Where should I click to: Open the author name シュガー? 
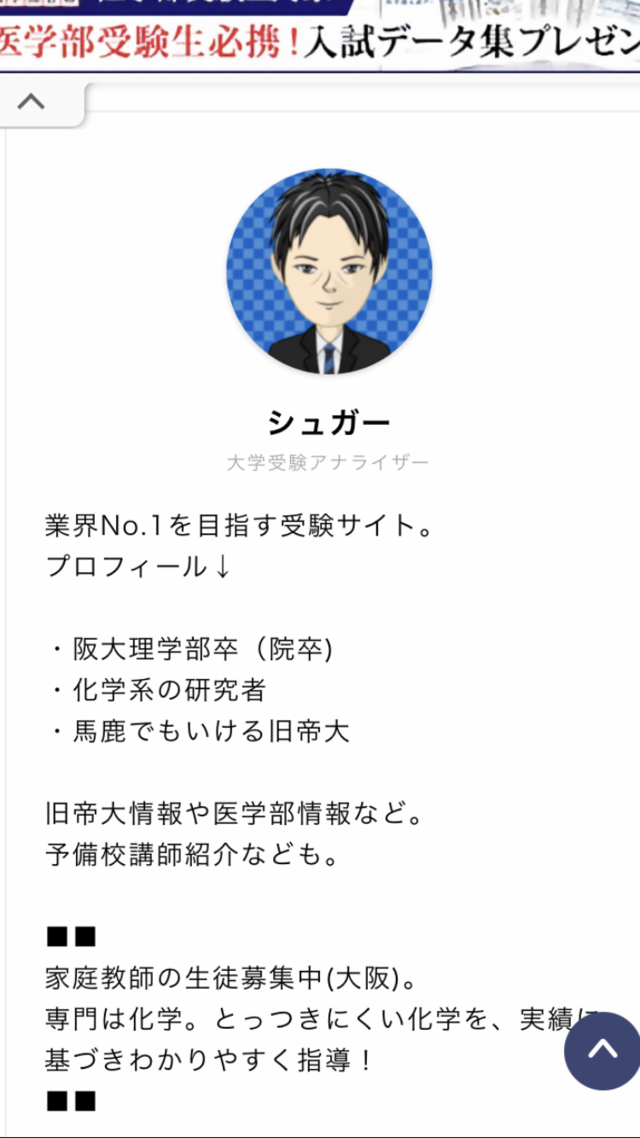point(329,423)
